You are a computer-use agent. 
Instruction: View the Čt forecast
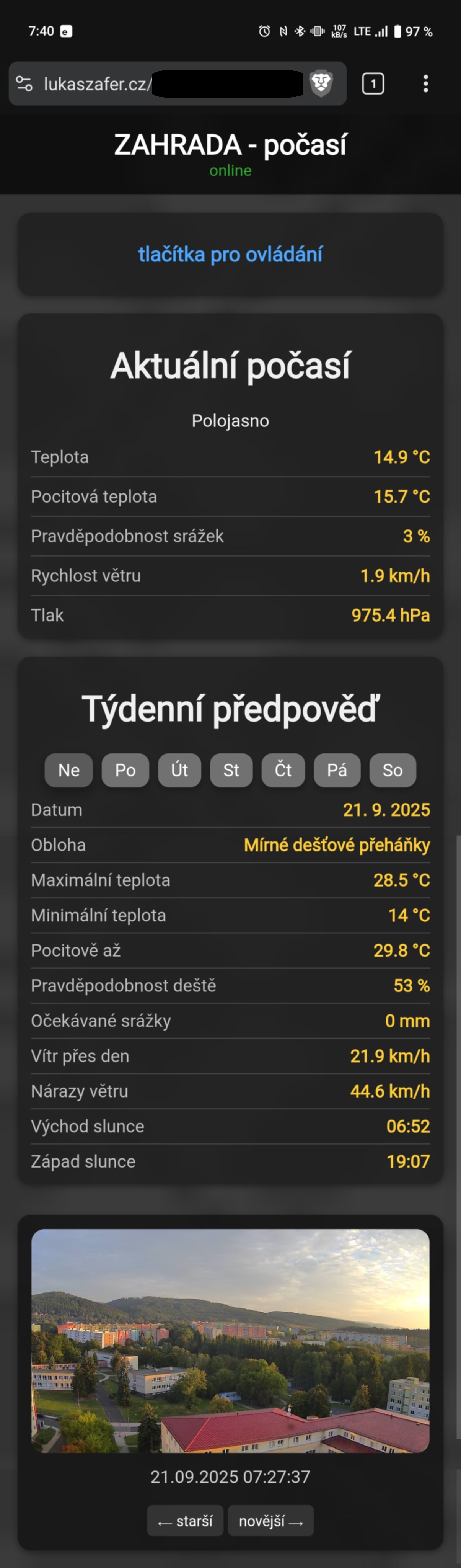coord(283,770)
